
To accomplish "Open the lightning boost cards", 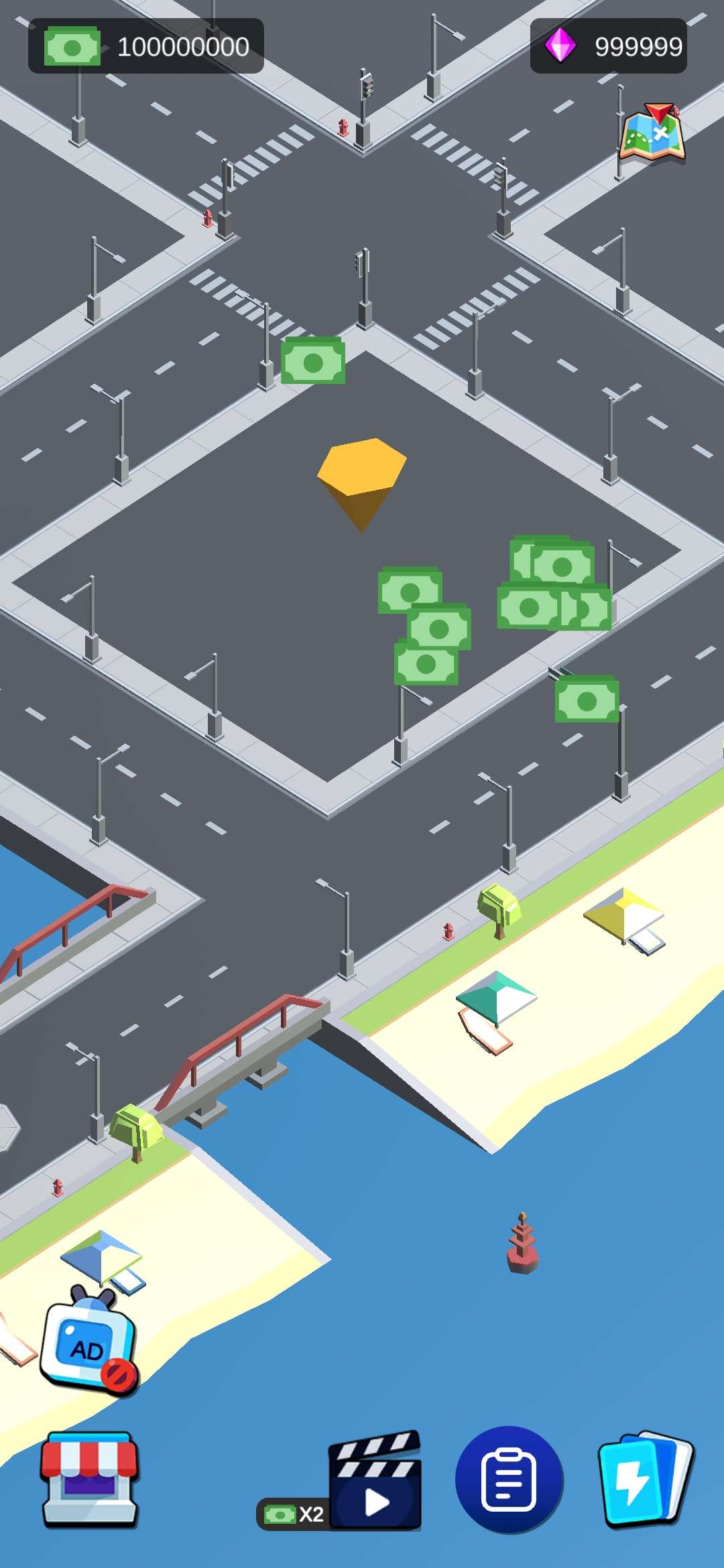I will coord(645,1480).
